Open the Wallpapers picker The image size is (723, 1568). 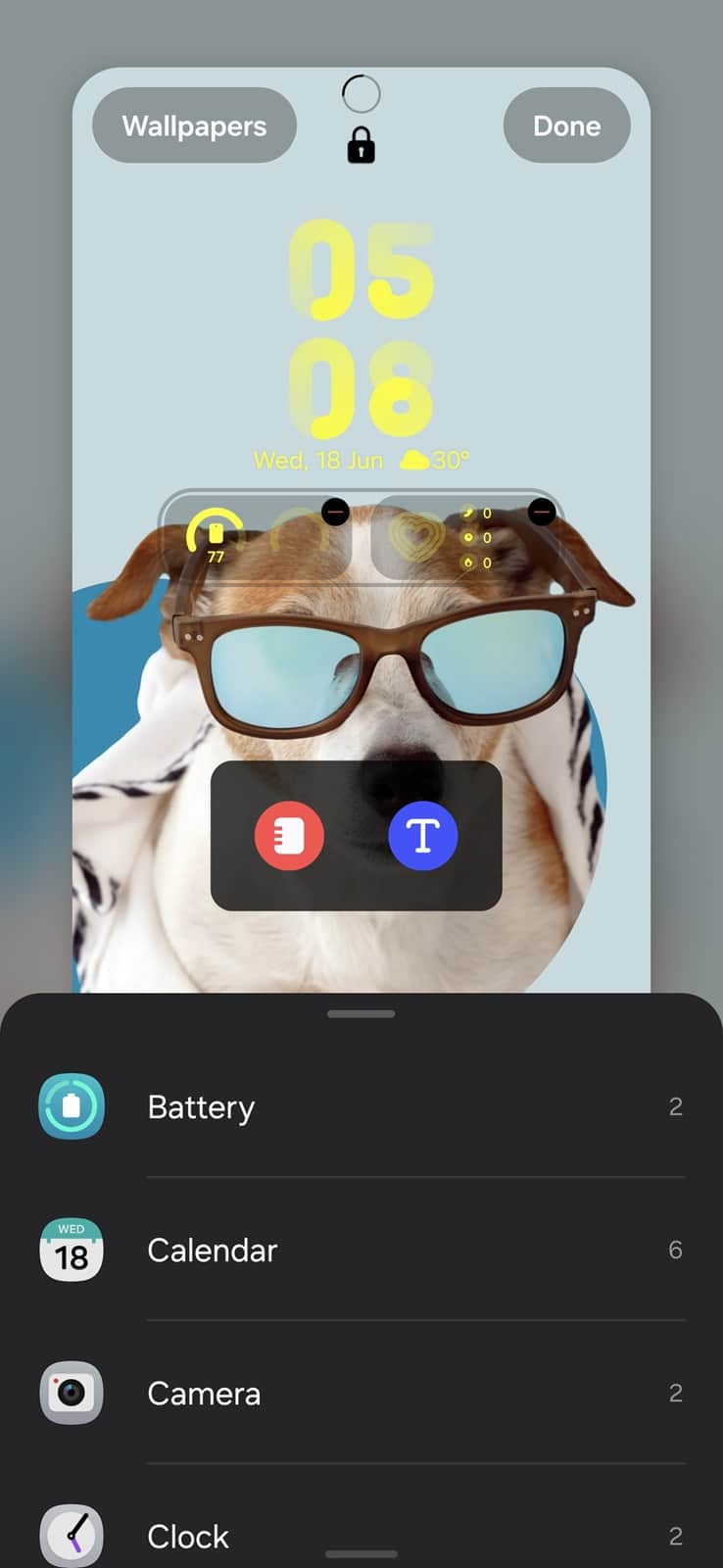pos(194,125)
